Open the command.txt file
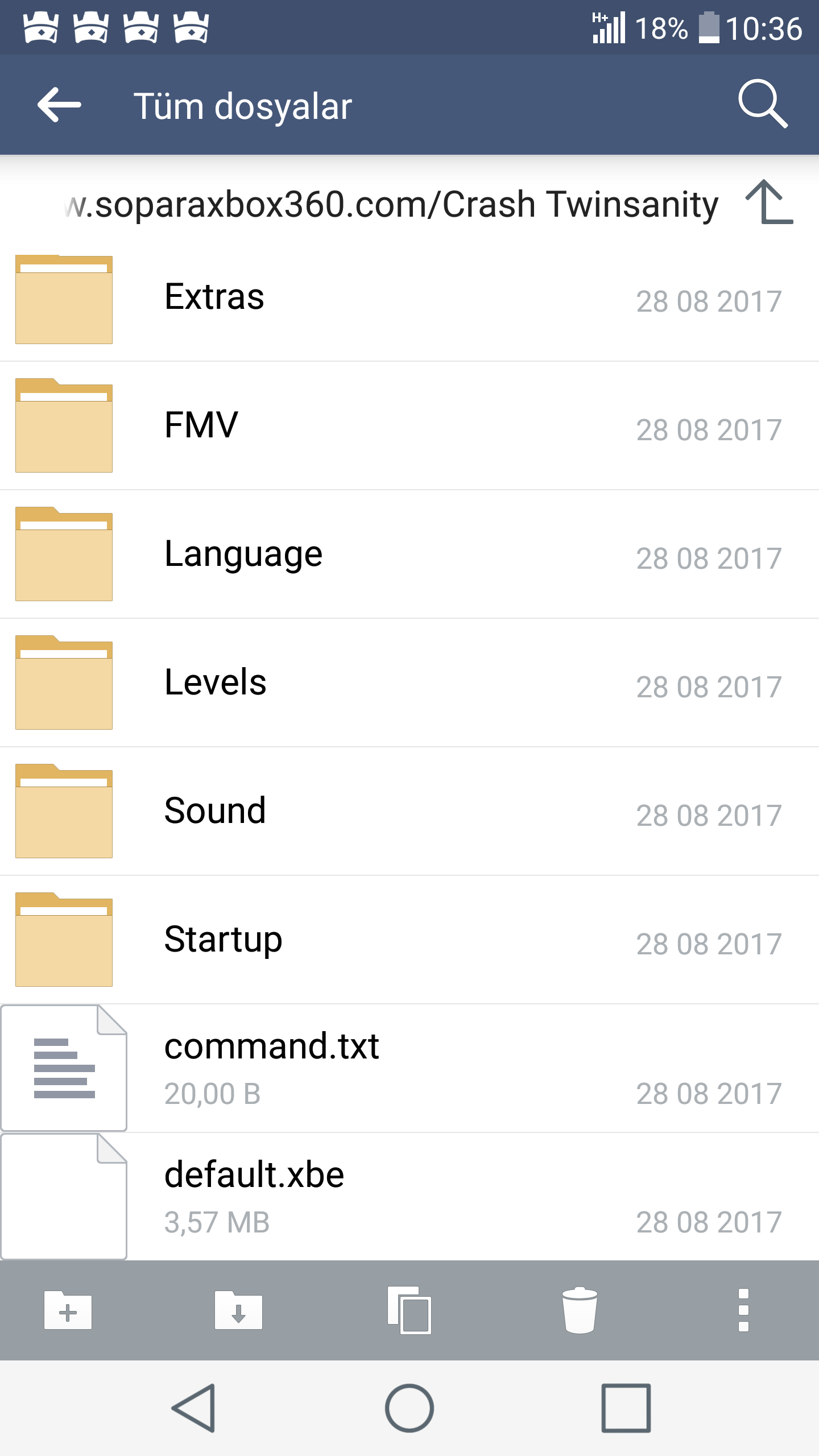 pyautogui.click(x=409, y=1068)
